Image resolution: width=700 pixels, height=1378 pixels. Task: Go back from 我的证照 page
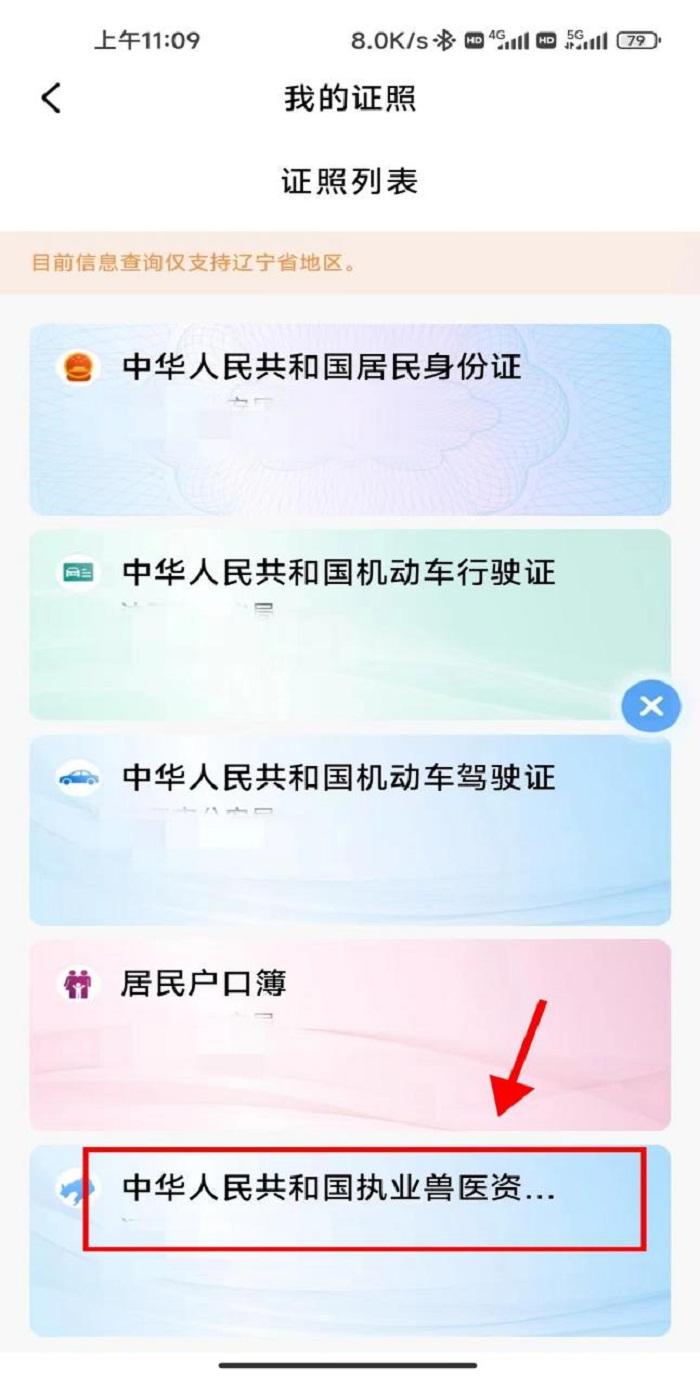pos(51,98)
